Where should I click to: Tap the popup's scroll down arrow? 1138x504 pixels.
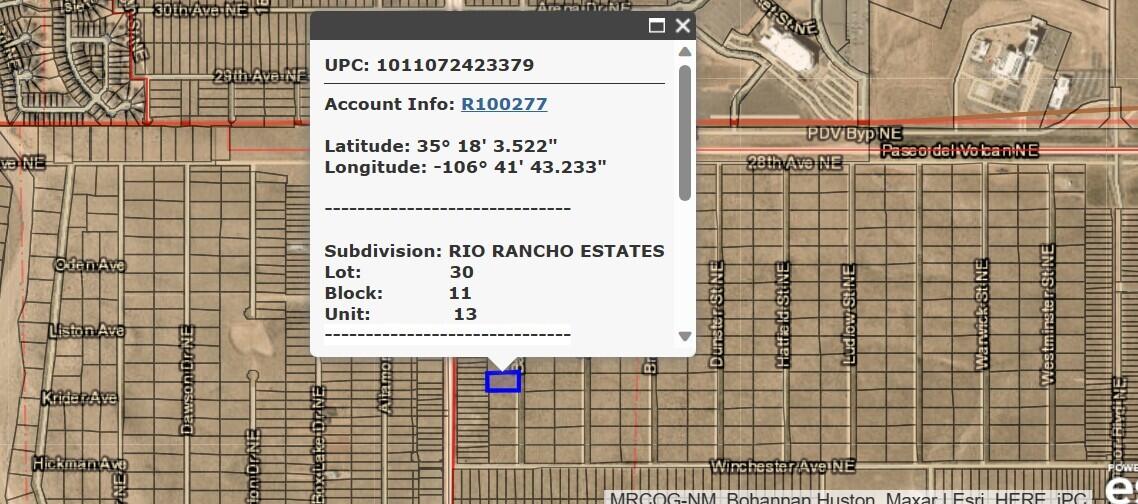[685, 337]
